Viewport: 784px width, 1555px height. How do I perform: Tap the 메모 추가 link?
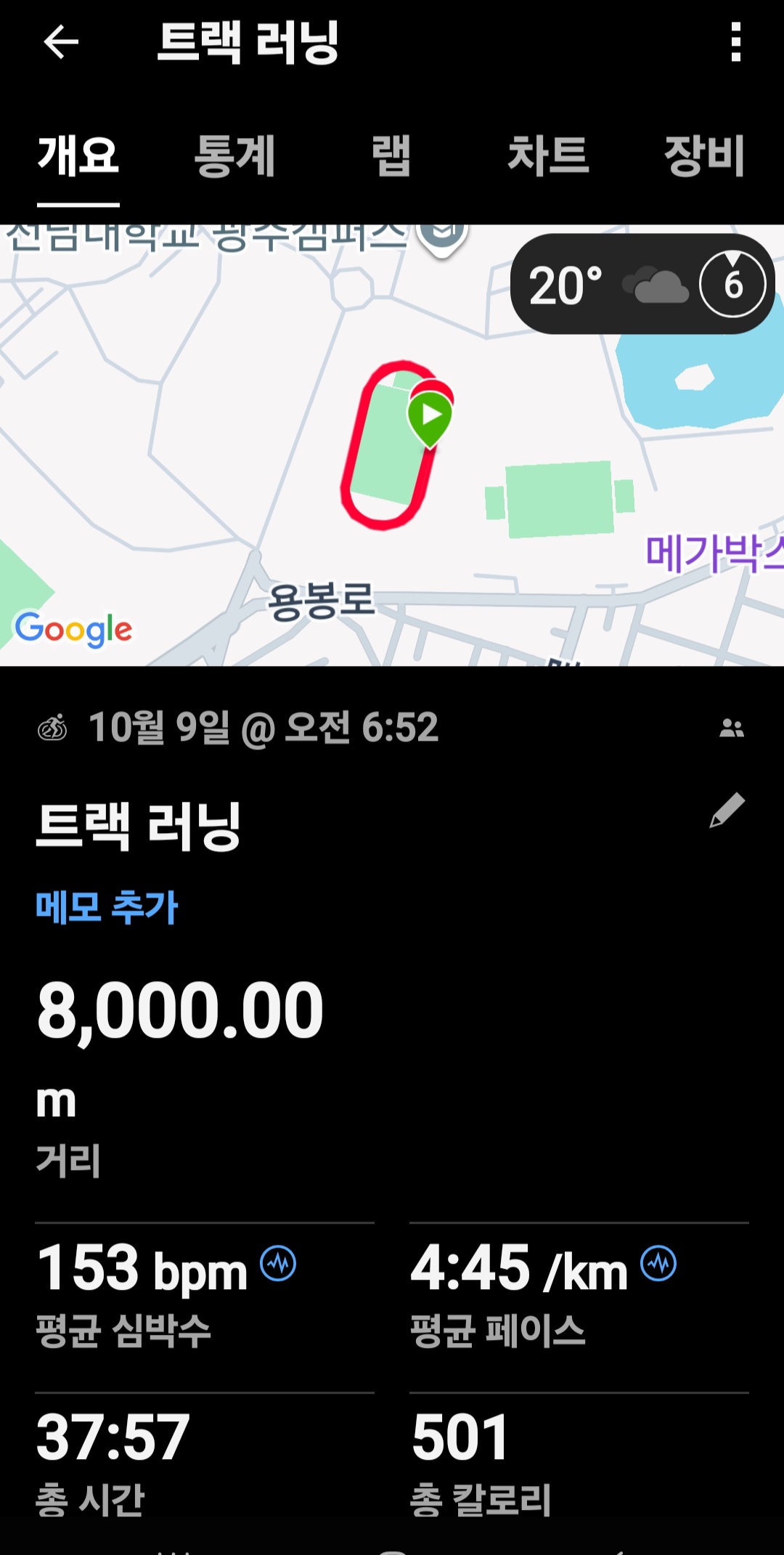coord(107,907)
